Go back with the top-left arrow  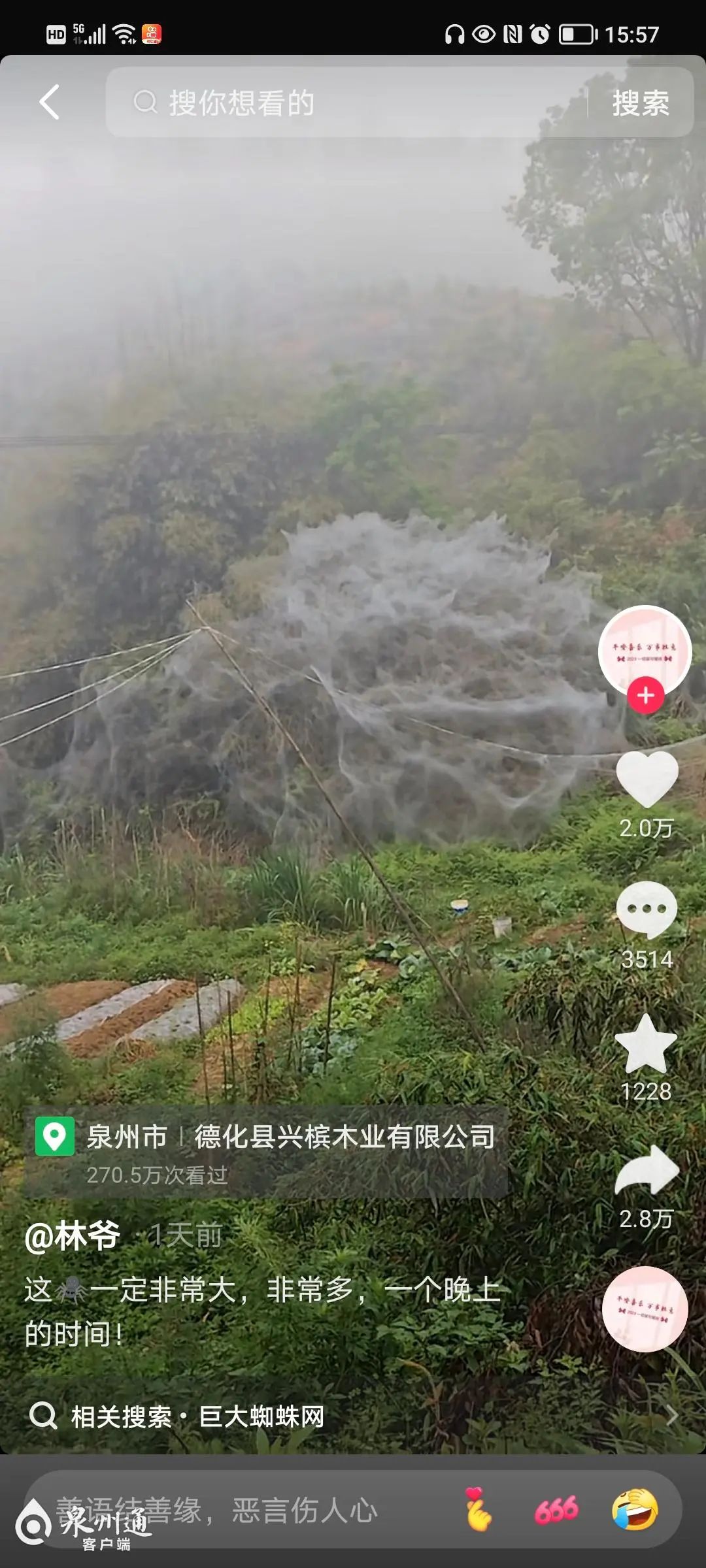click(x=50, y=102)
